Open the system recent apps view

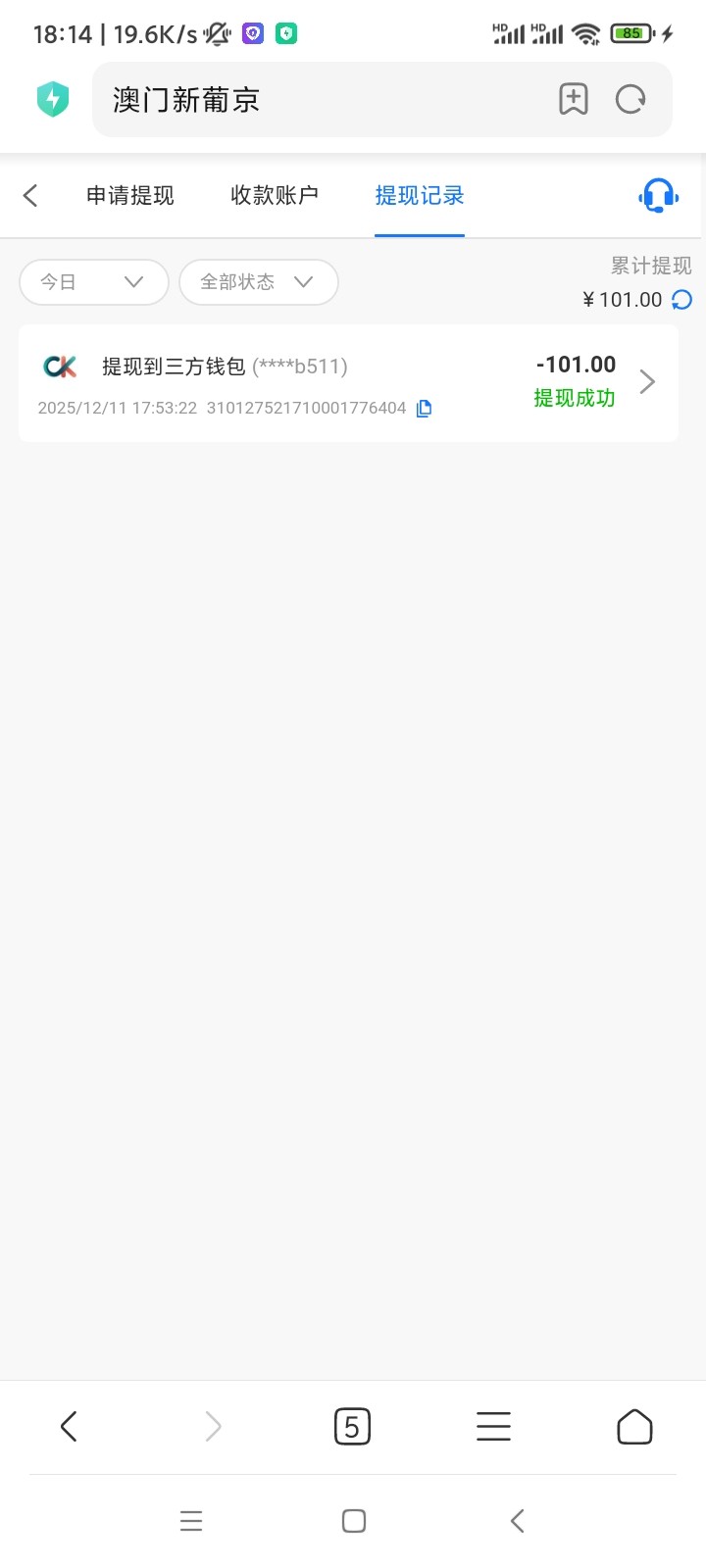pyautogui.click(x=191, y=1521)
